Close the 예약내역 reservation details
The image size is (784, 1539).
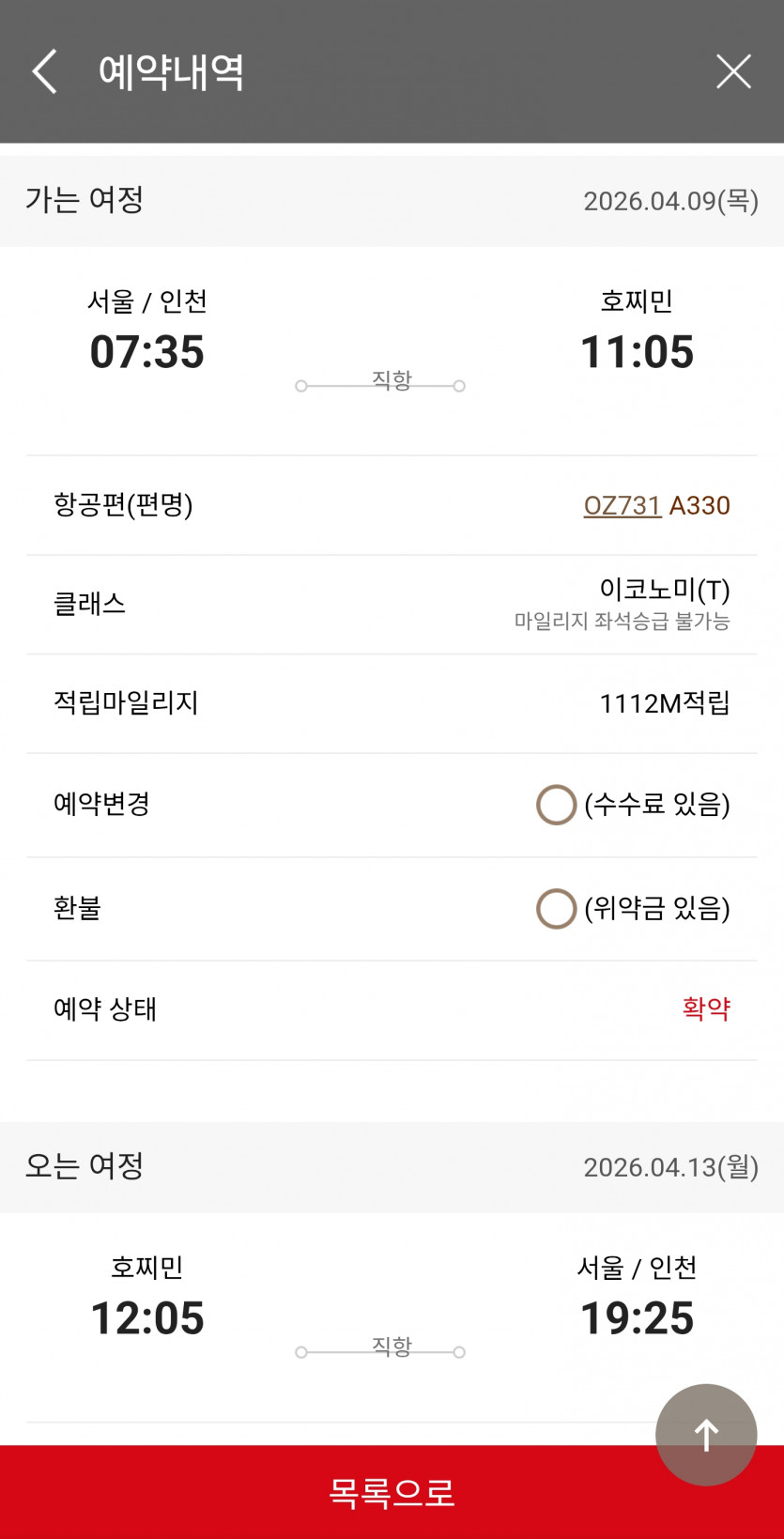click(733, 71)
